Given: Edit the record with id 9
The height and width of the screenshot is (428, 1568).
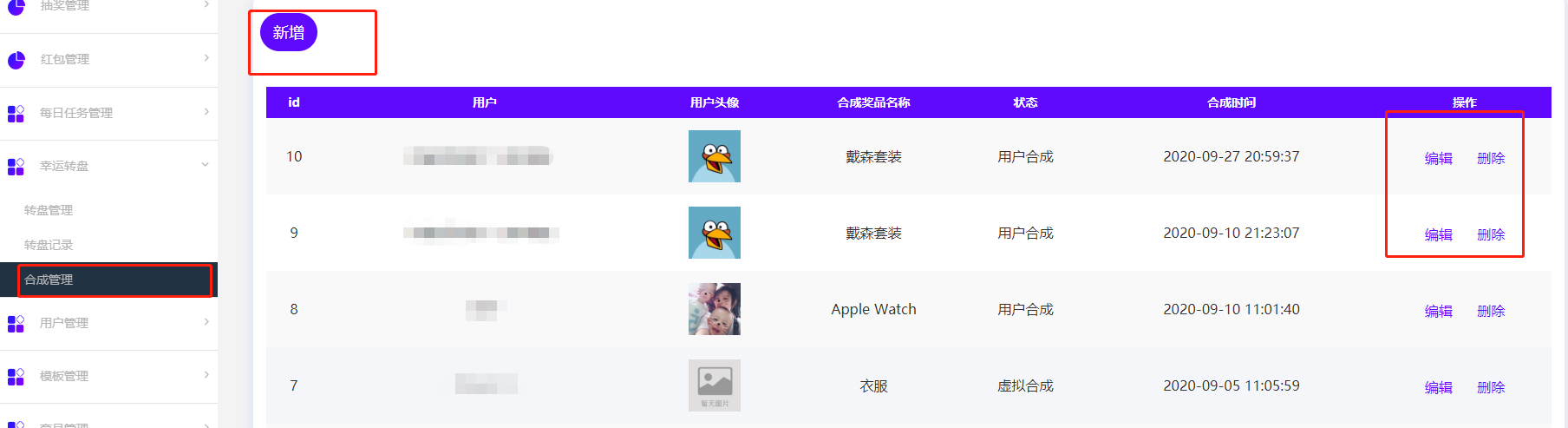Looking at the screenshot, I should coord(1438,234).
